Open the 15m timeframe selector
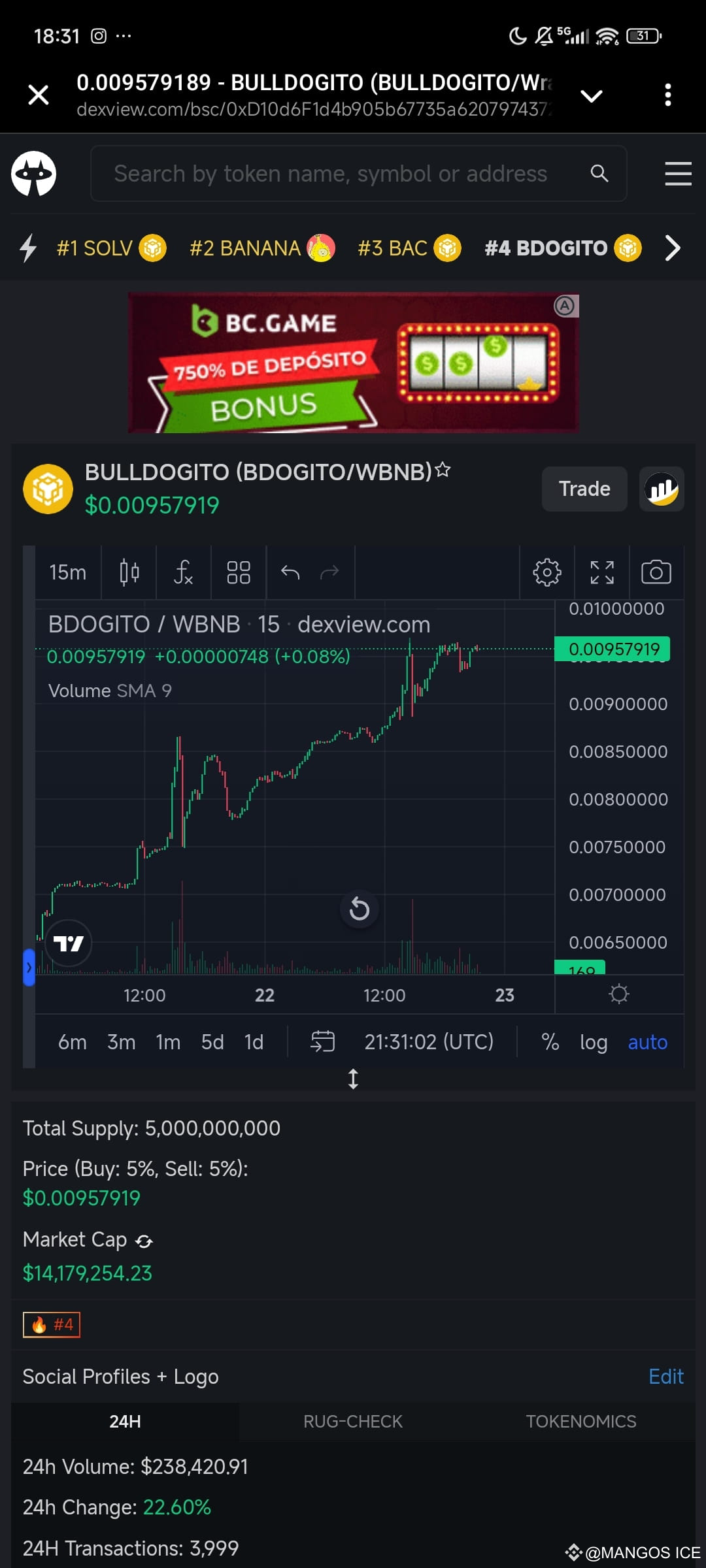706x1568 pixels. click(67, 572)
